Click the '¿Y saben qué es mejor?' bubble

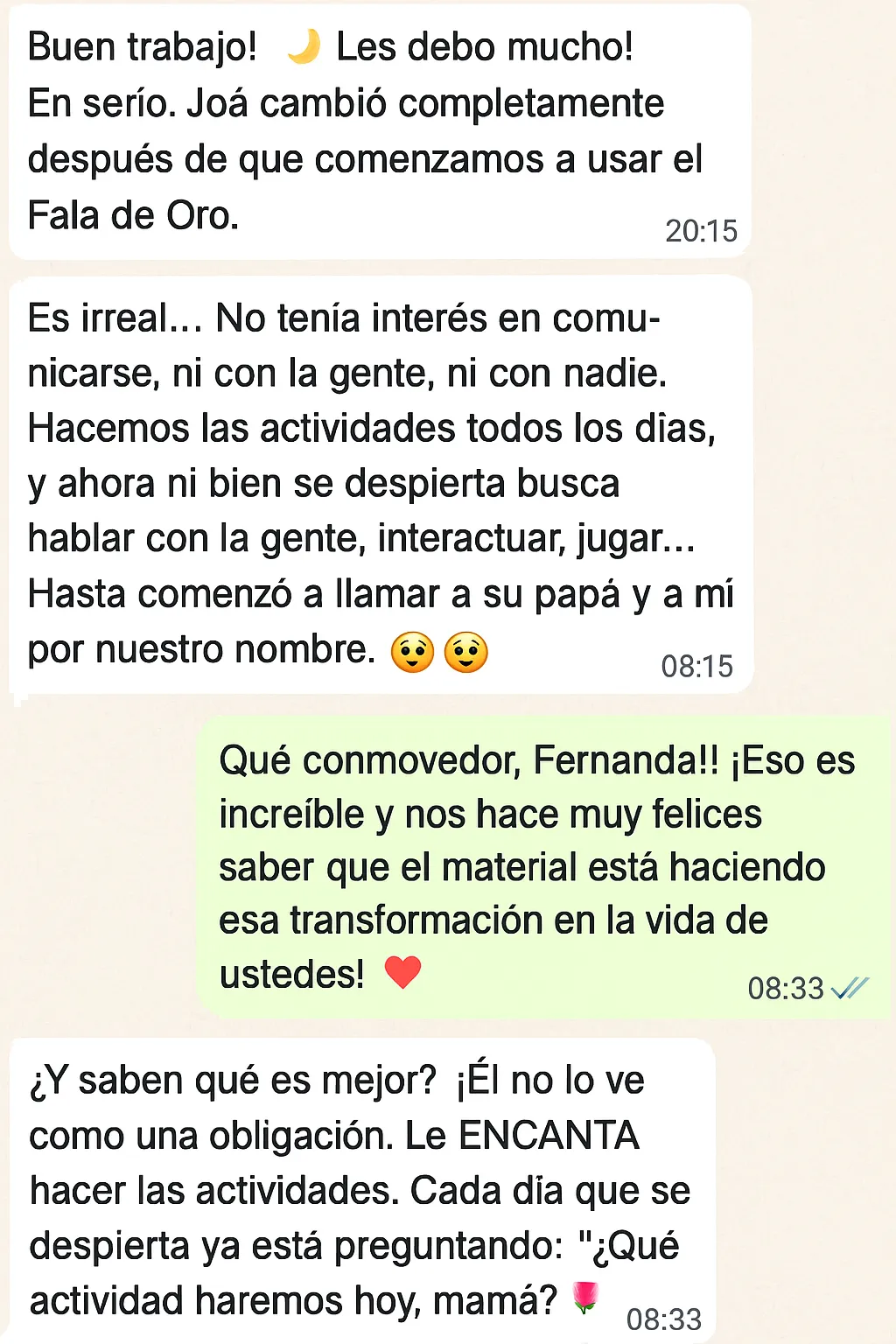[x=359, y=1190]
